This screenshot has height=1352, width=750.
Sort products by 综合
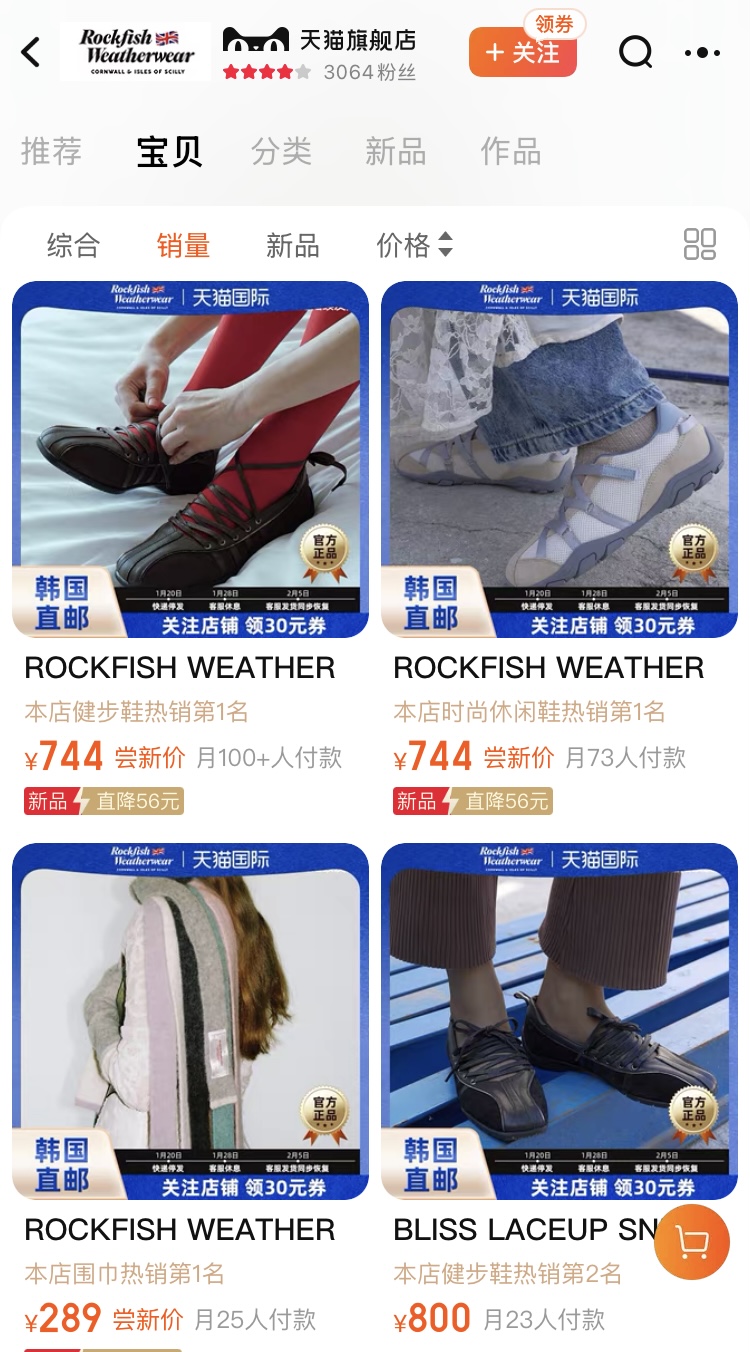pyautogui.click(x=73, y=245)
